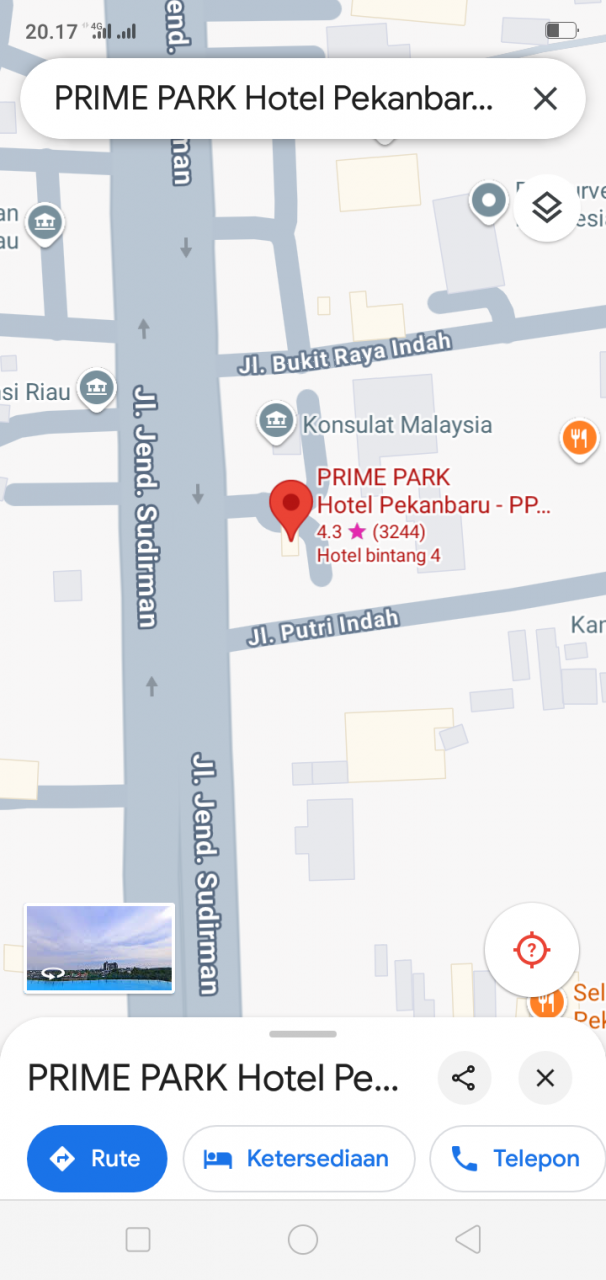Open the map layers button

pos(547,208)
